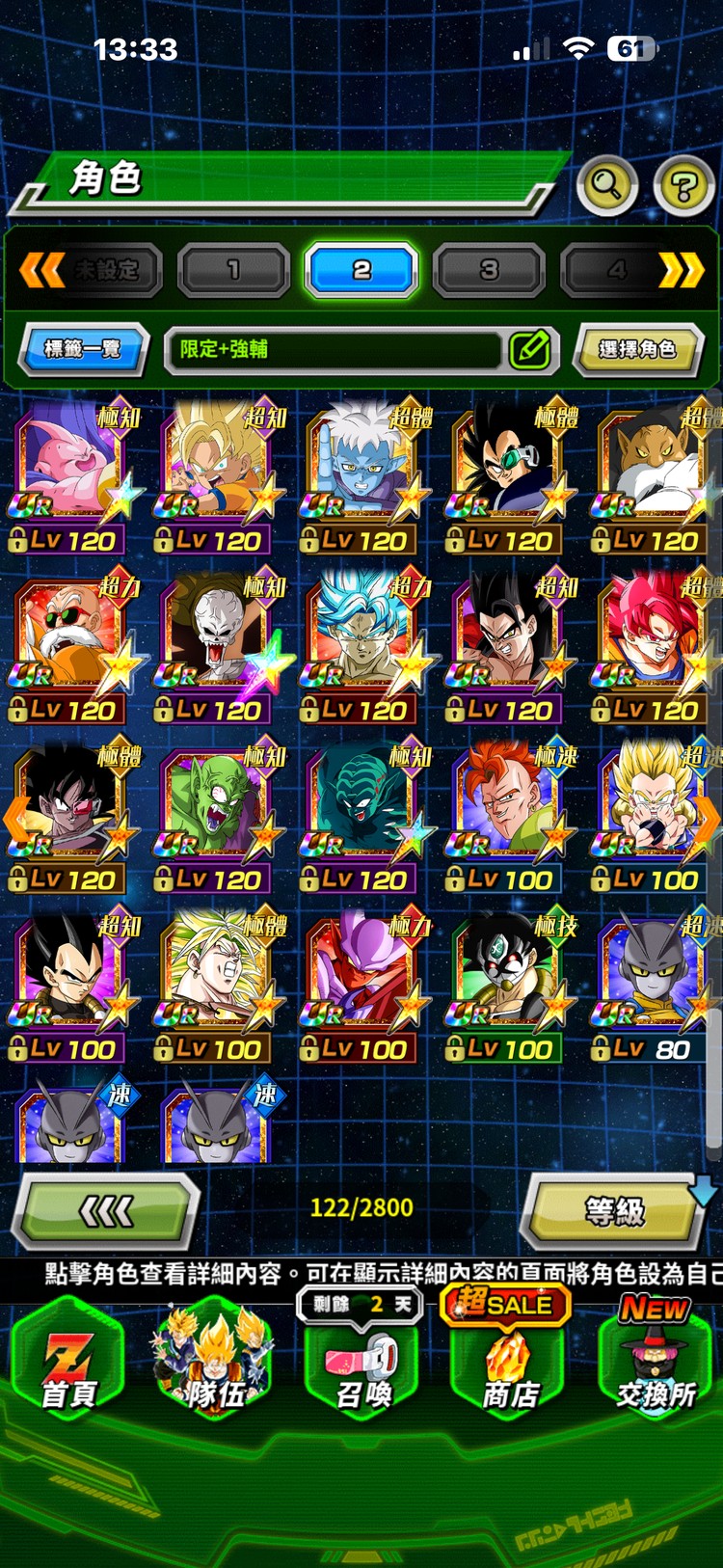
Task: Go to previous tag tabs arrow
Action: pos(41,270)
